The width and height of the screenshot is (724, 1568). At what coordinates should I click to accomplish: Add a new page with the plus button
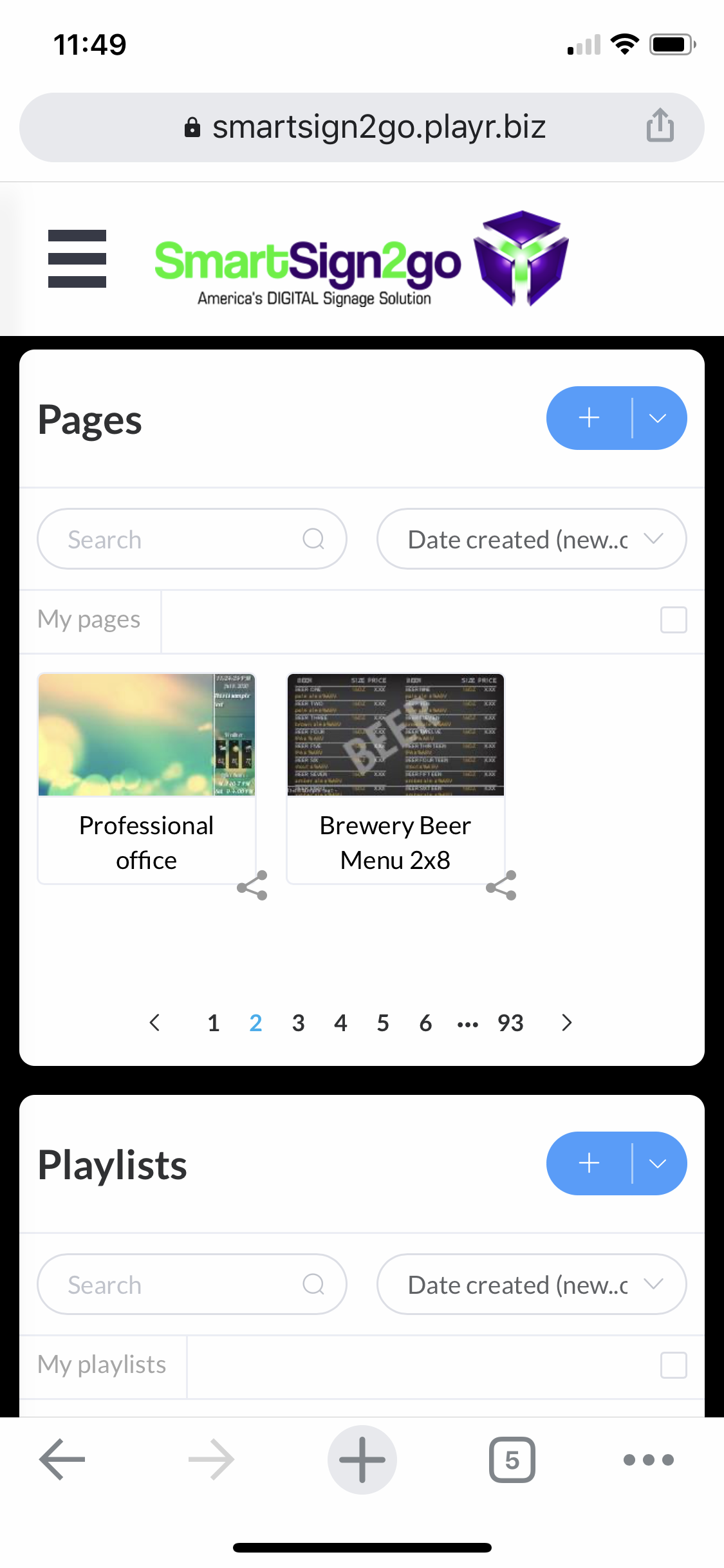(589, 418)
